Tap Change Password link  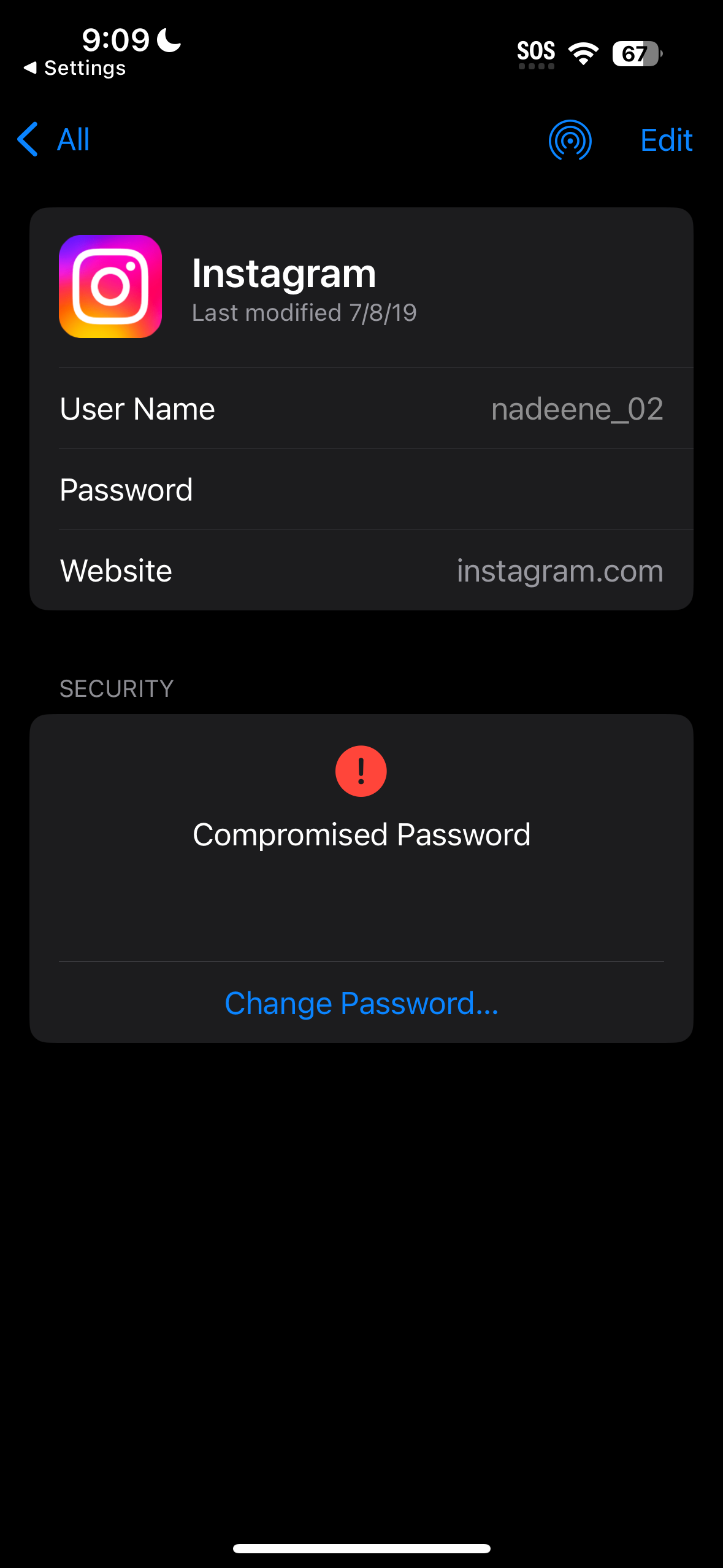pyautogui.click(x=361, y=1004)
